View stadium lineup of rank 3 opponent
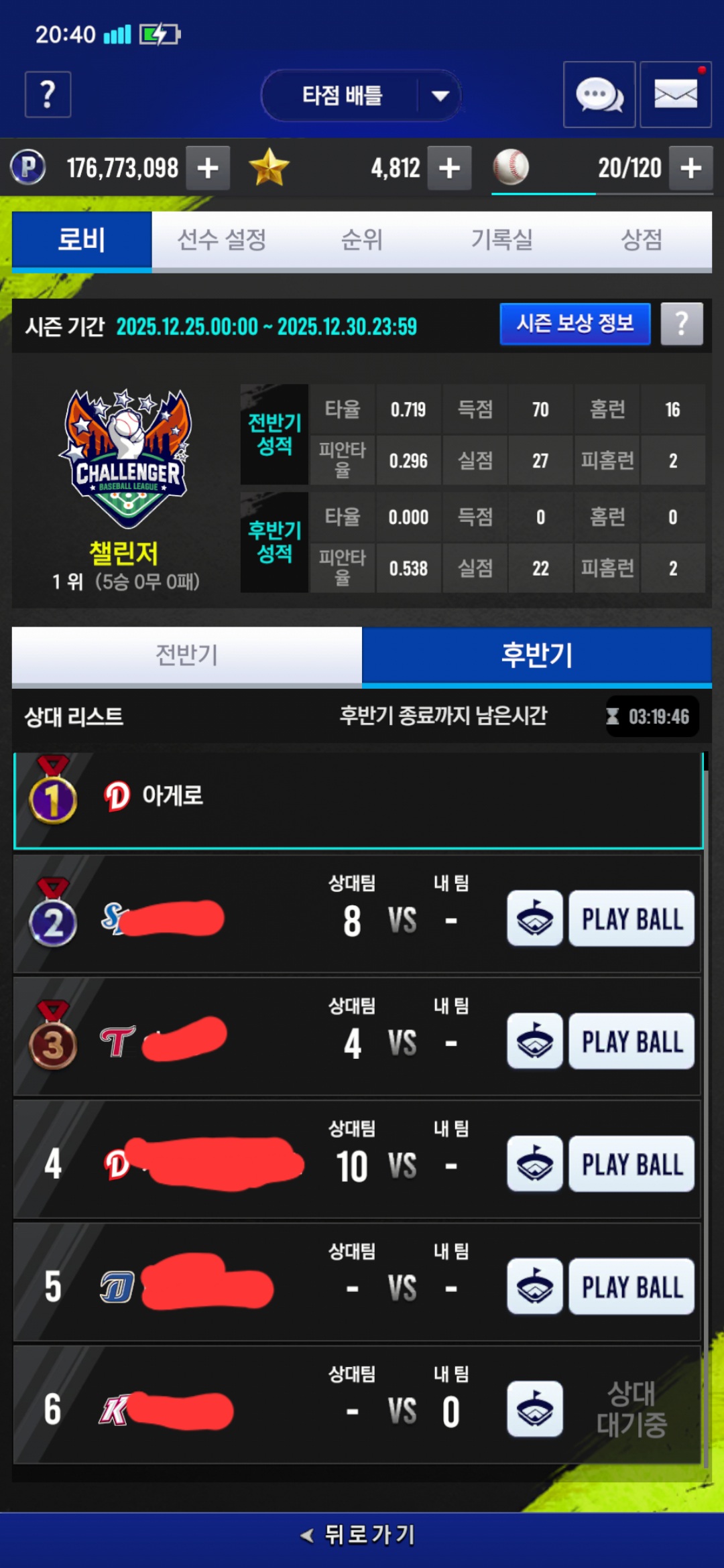Screen dimensions: 724x1568 534,1041
